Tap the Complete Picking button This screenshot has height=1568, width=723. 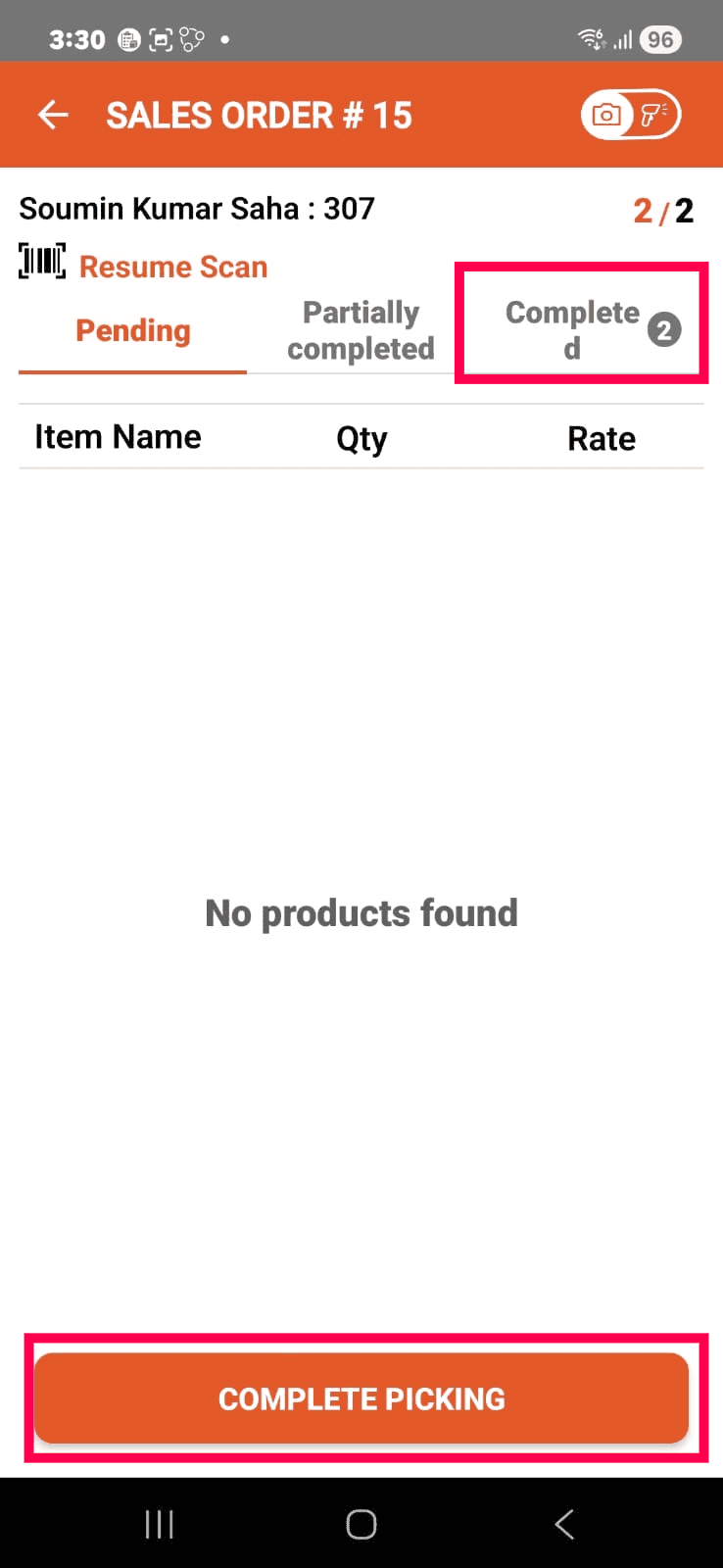(x=361, y=1398)
